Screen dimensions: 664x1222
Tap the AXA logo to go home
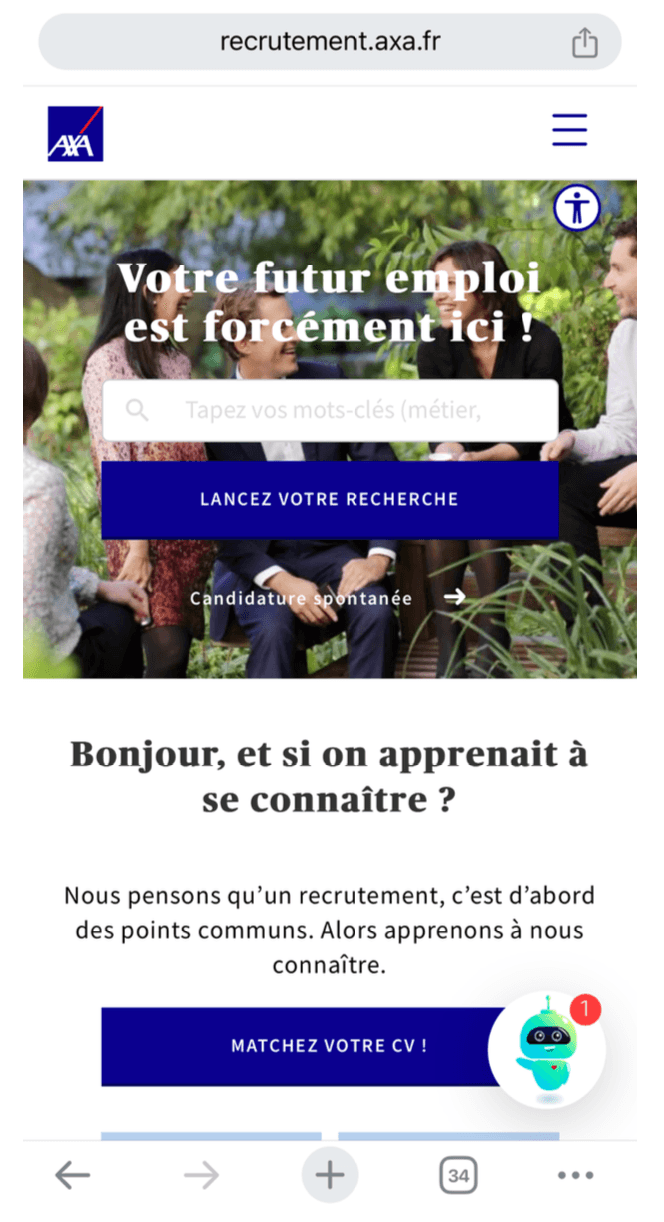[x=75, y=134]
